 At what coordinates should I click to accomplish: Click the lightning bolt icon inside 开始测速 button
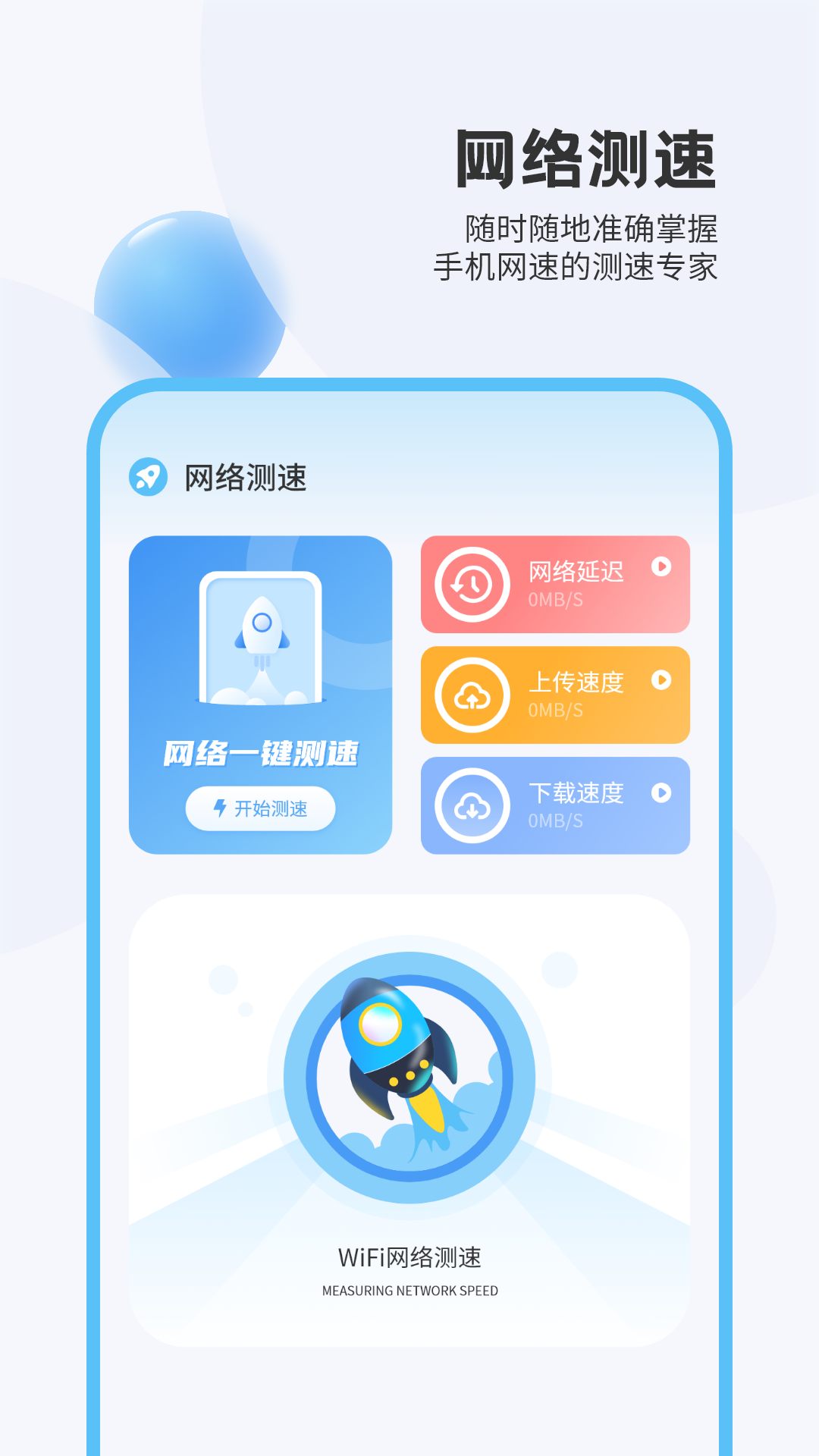click(220, 809)
